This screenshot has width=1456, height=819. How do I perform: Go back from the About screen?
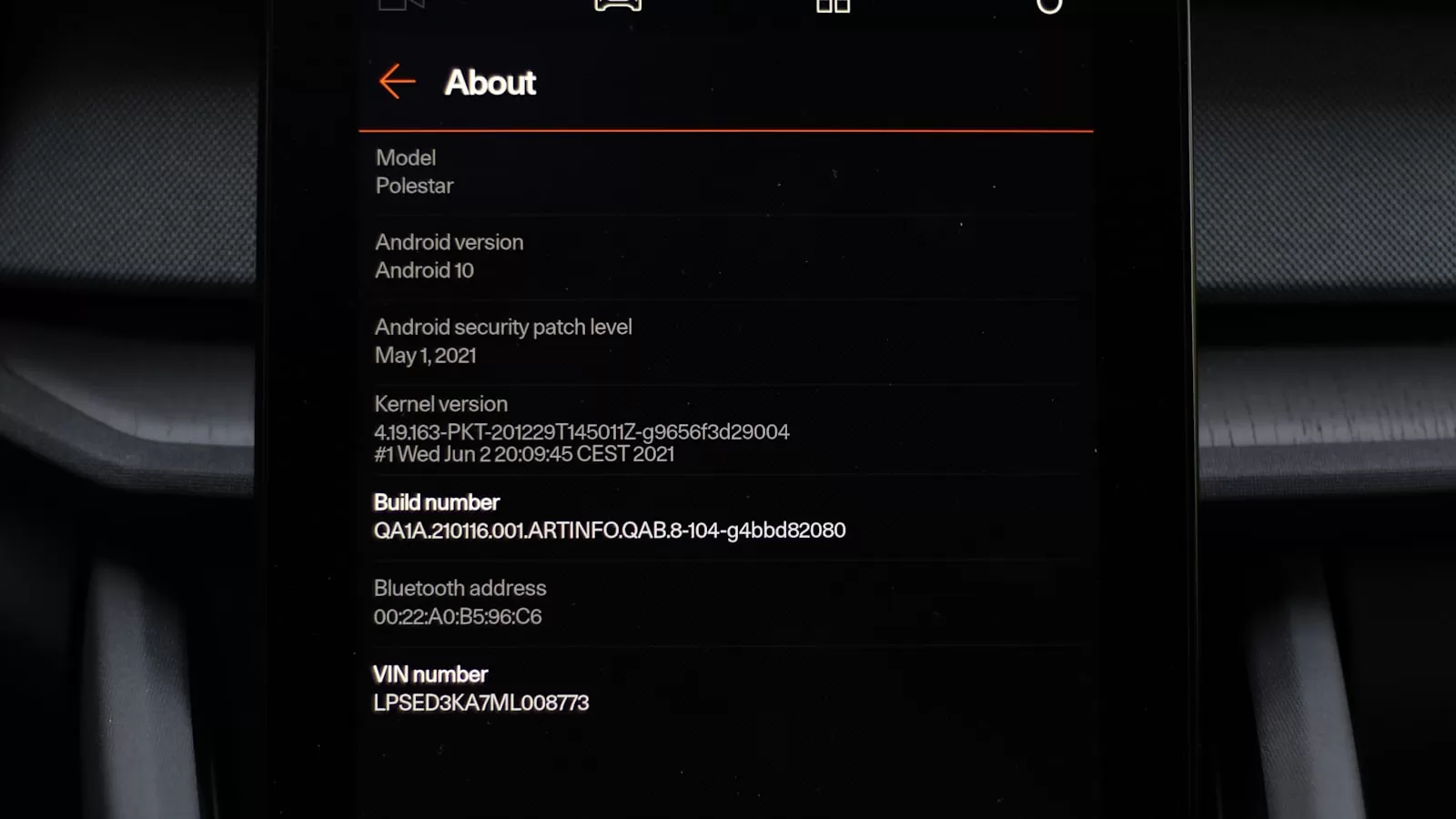tap(398, 82)
